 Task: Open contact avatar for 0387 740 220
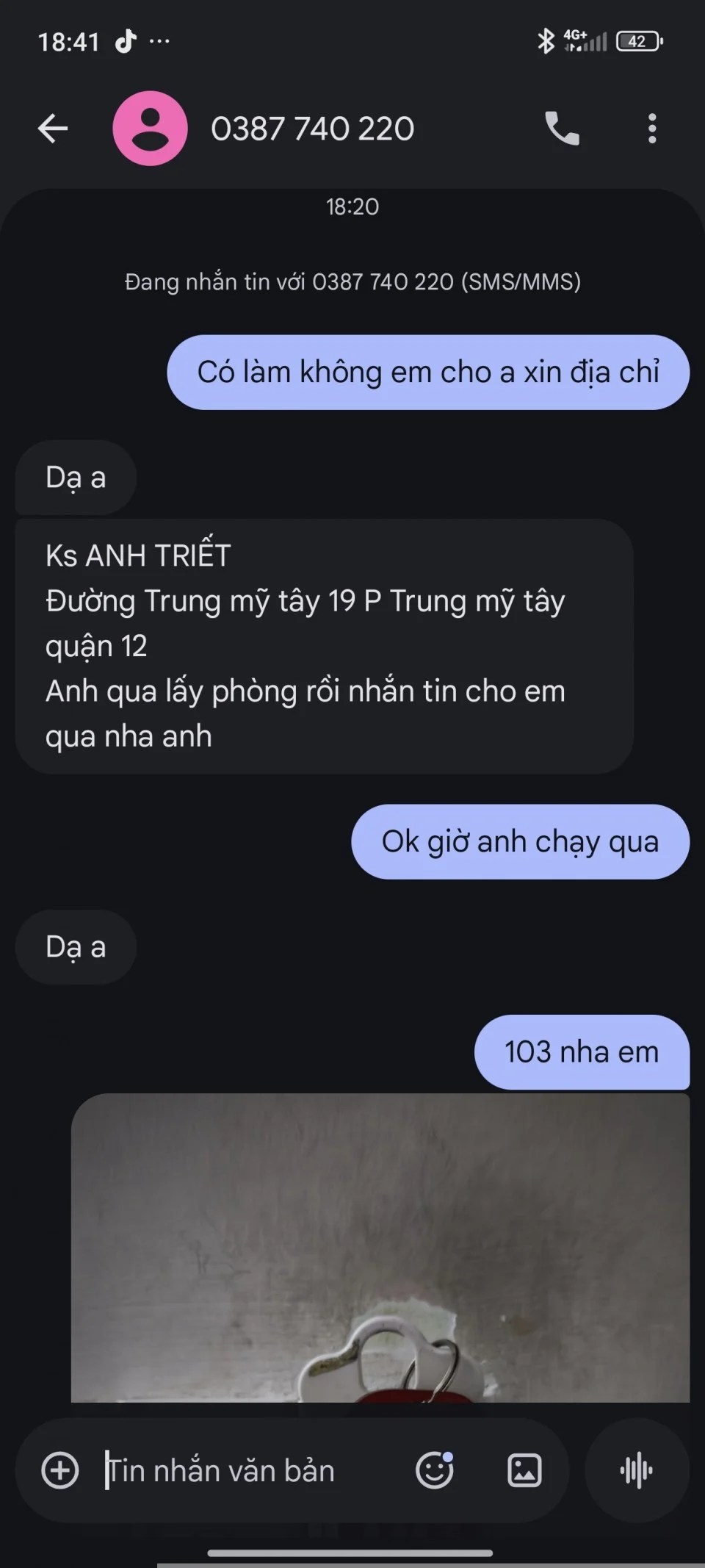150,129
